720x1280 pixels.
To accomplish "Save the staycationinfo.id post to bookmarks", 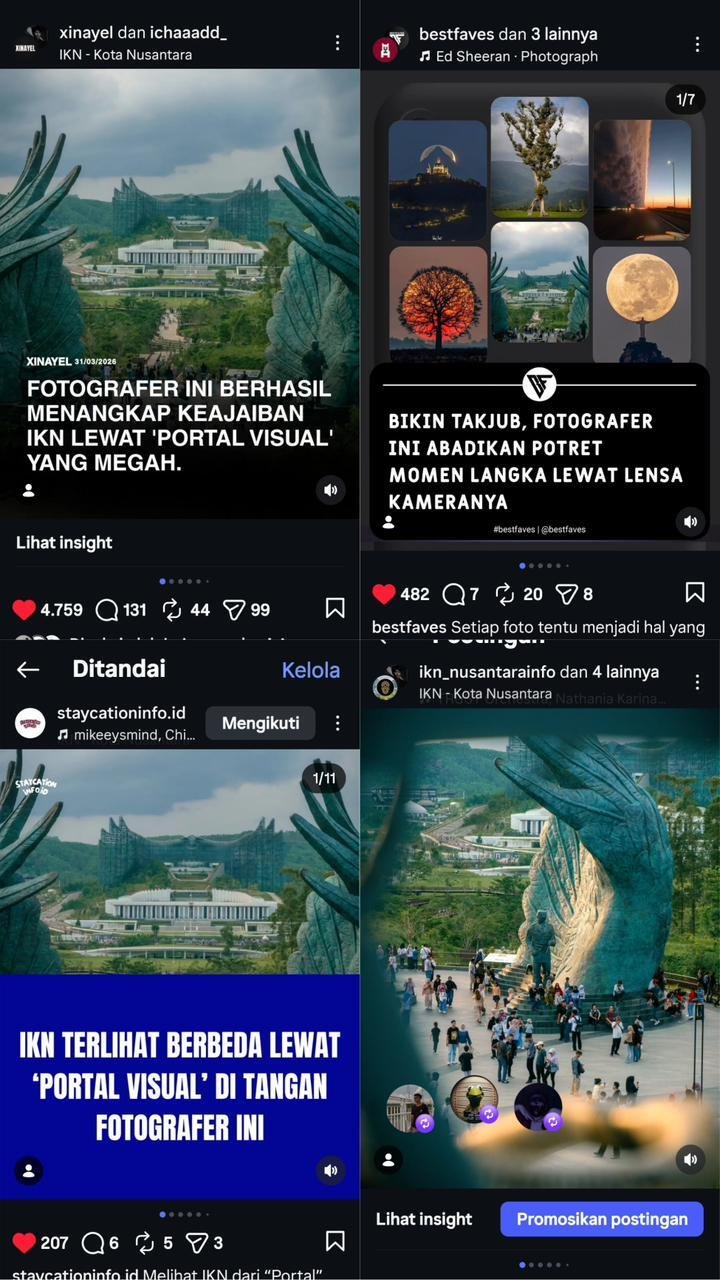I will (335, 1241).
